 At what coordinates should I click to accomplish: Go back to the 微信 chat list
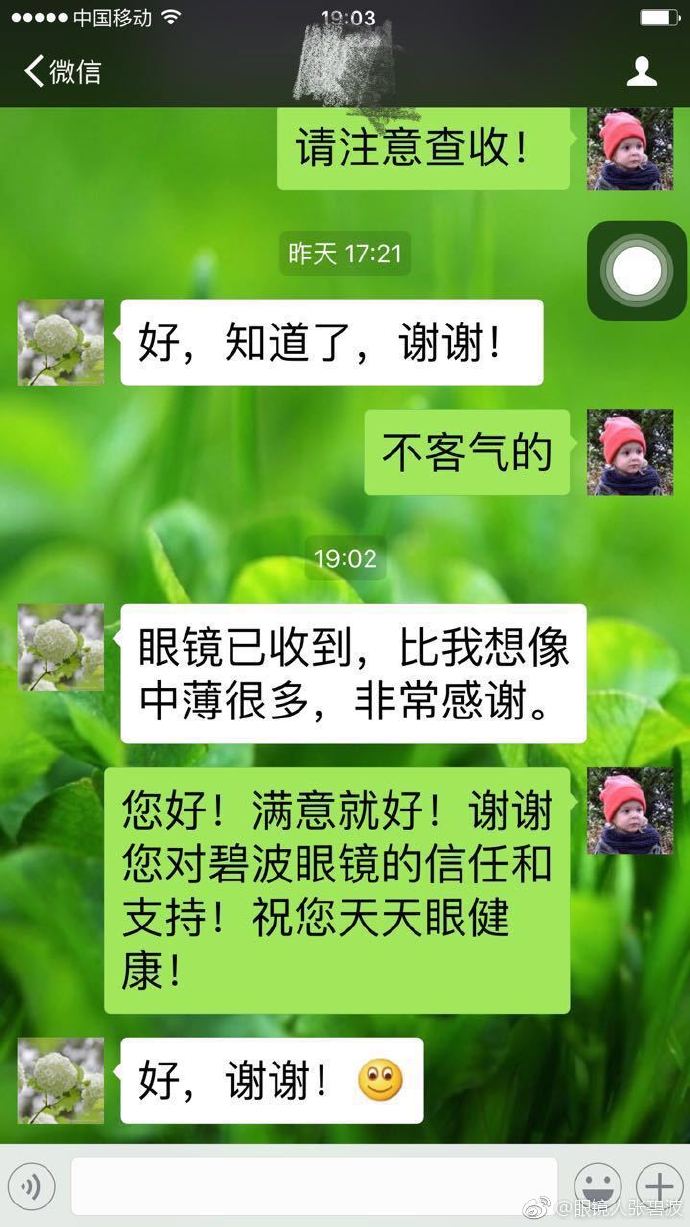tap(62, 72)
